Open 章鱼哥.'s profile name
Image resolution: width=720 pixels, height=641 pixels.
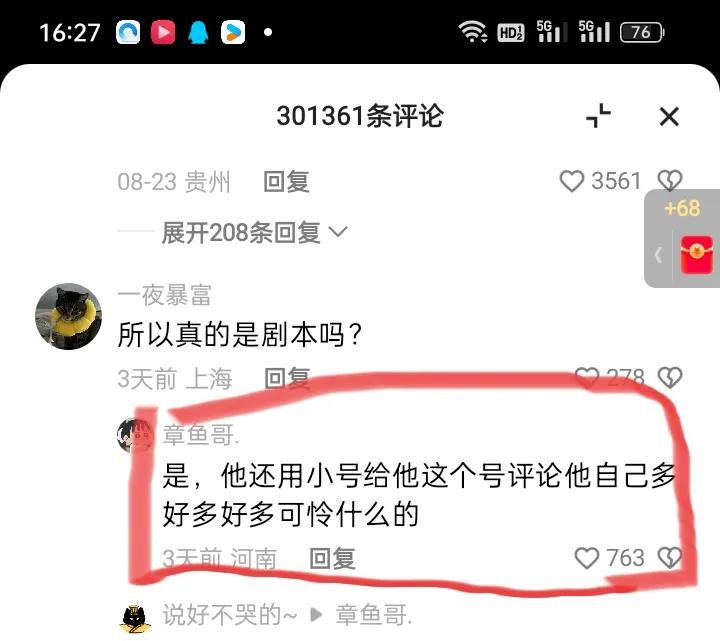point(201,434)
